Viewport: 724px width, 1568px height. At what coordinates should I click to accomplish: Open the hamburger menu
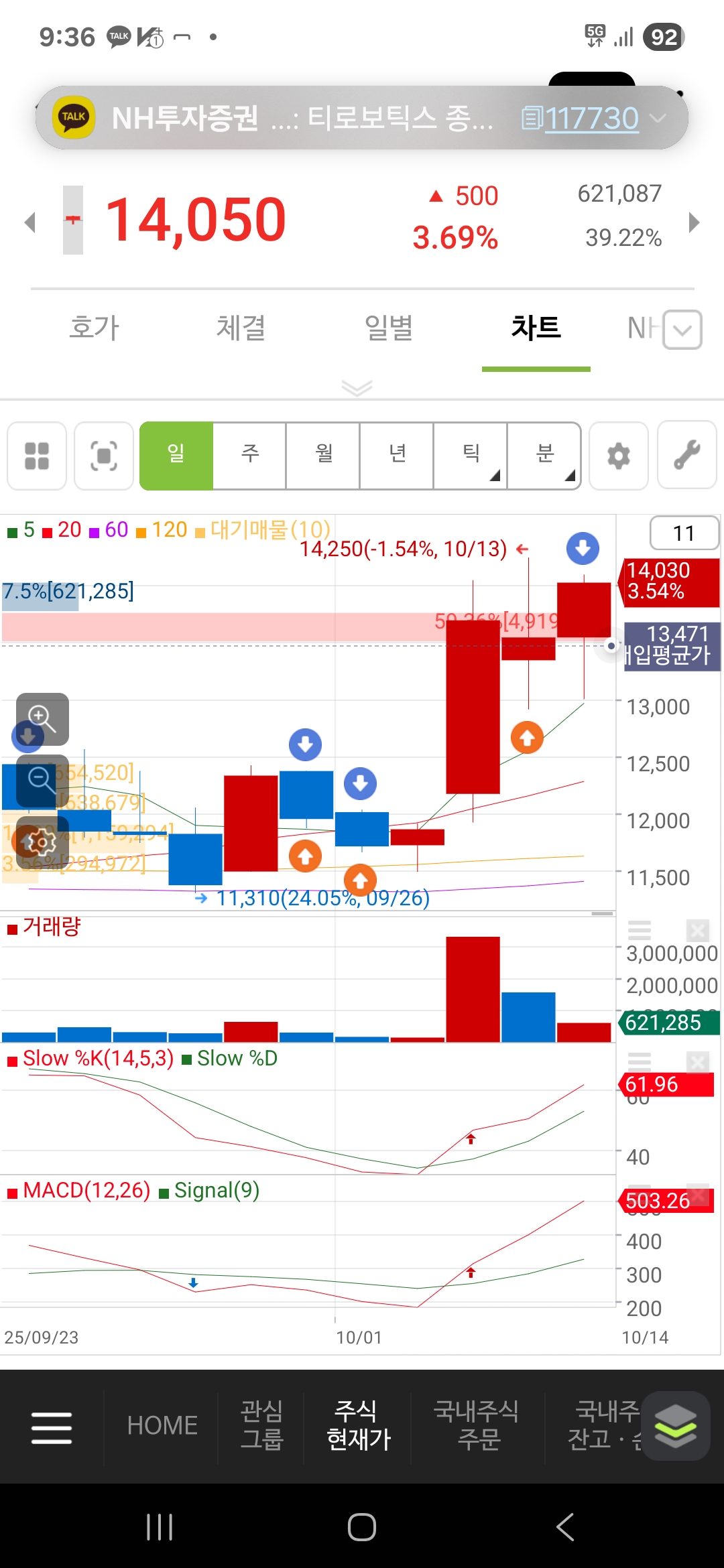(x=52, y=1427)
